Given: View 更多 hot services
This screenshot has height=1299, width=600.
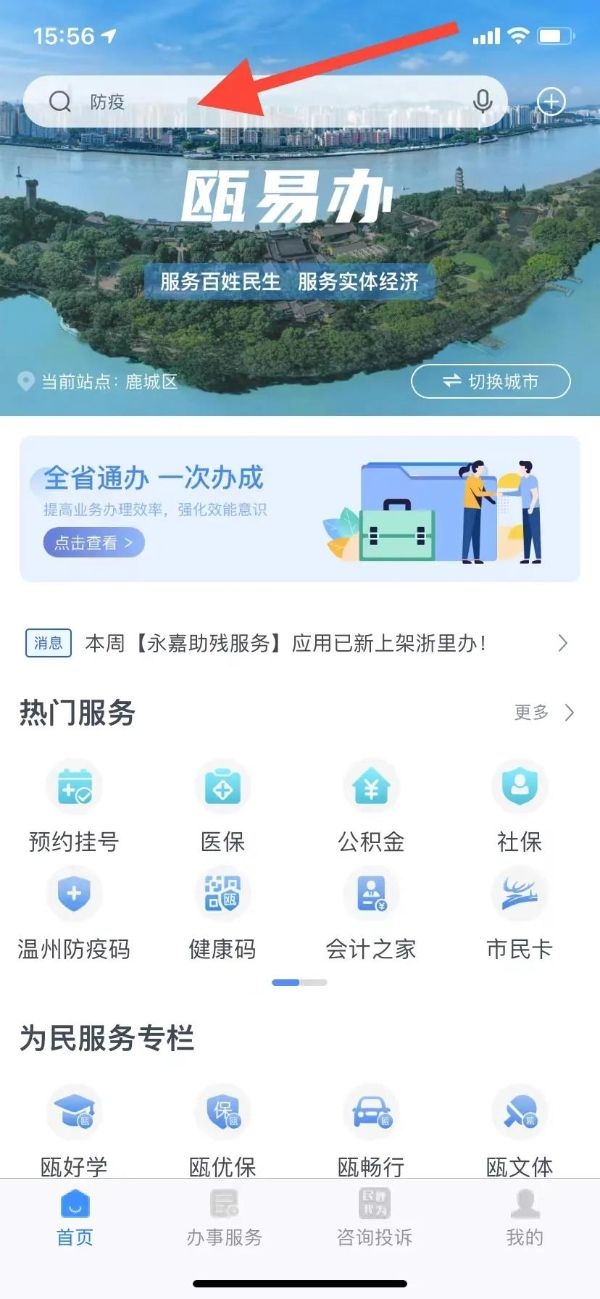Looking at the screenshot, I should tap(544, 713).
